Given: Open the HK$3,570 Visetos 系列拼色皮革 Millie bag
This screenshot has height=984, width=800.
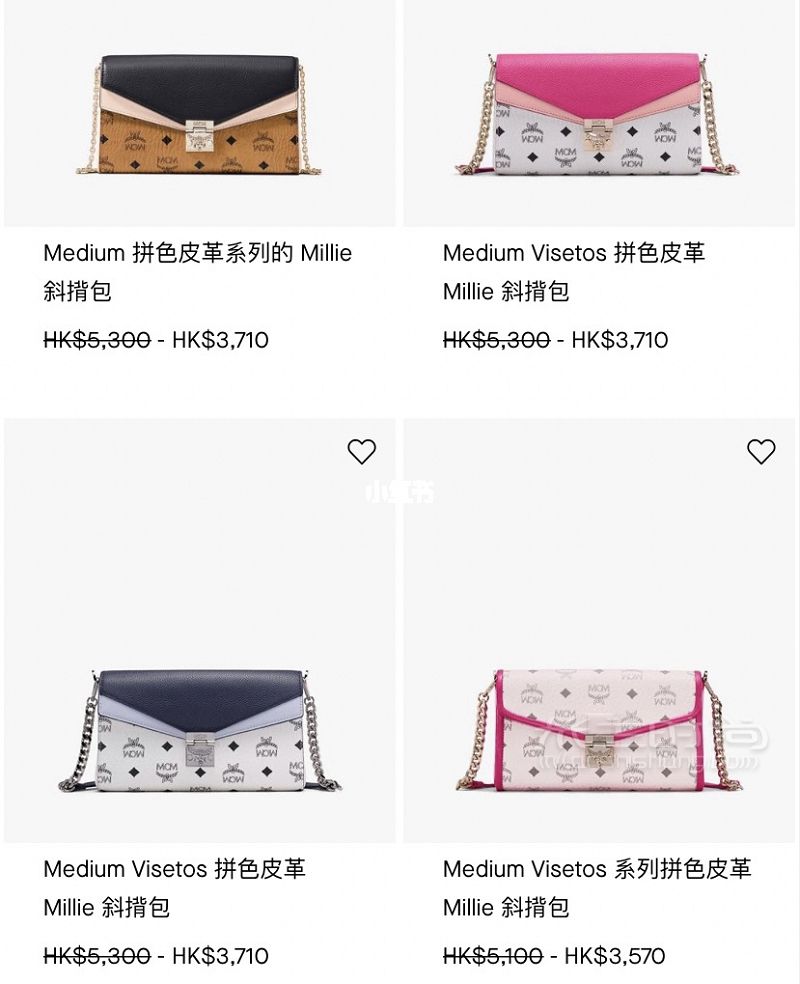Looking at the screenshot, I should pos(600,732).
